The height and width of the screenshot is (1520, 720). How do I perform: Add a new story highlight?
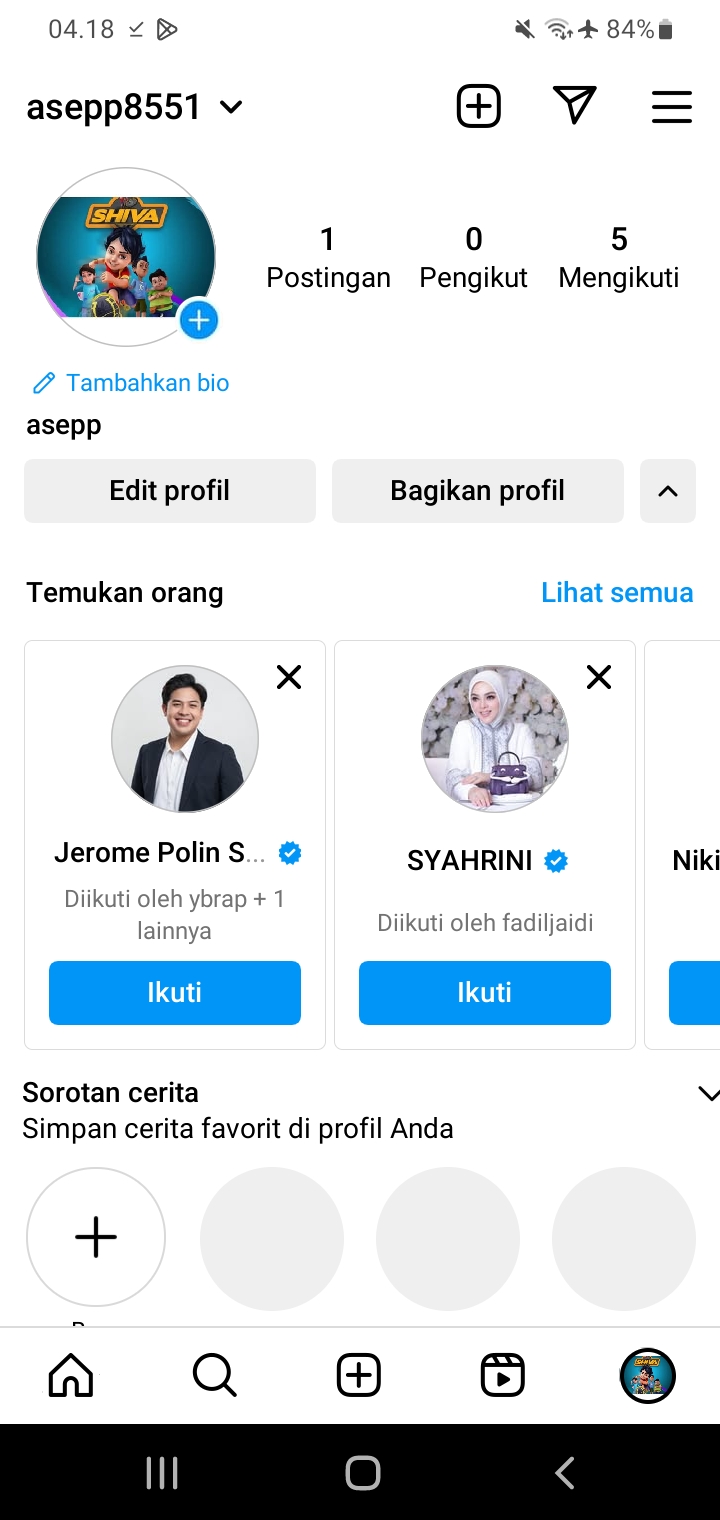pos(96,1237)
